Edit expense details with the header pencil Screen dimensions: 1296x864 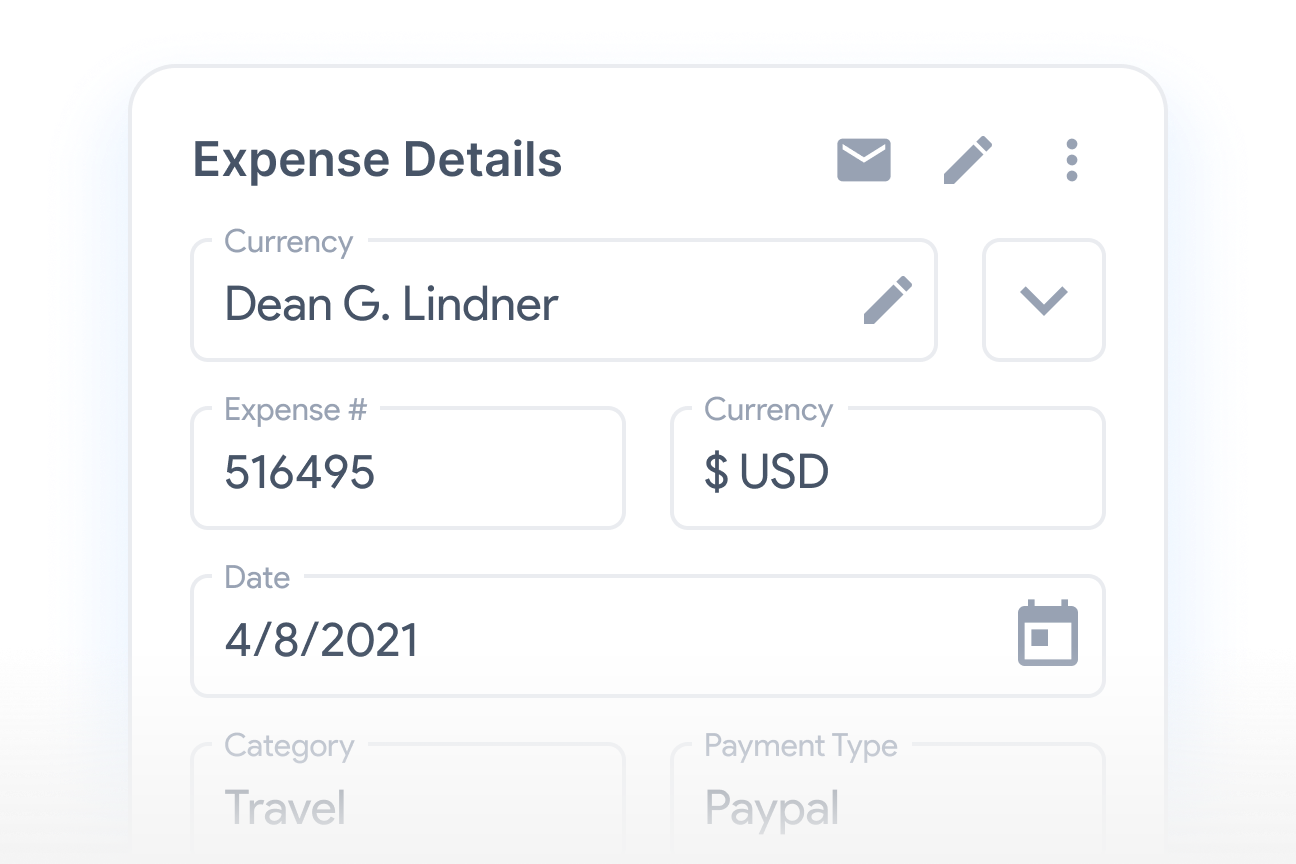coord(967,161)
